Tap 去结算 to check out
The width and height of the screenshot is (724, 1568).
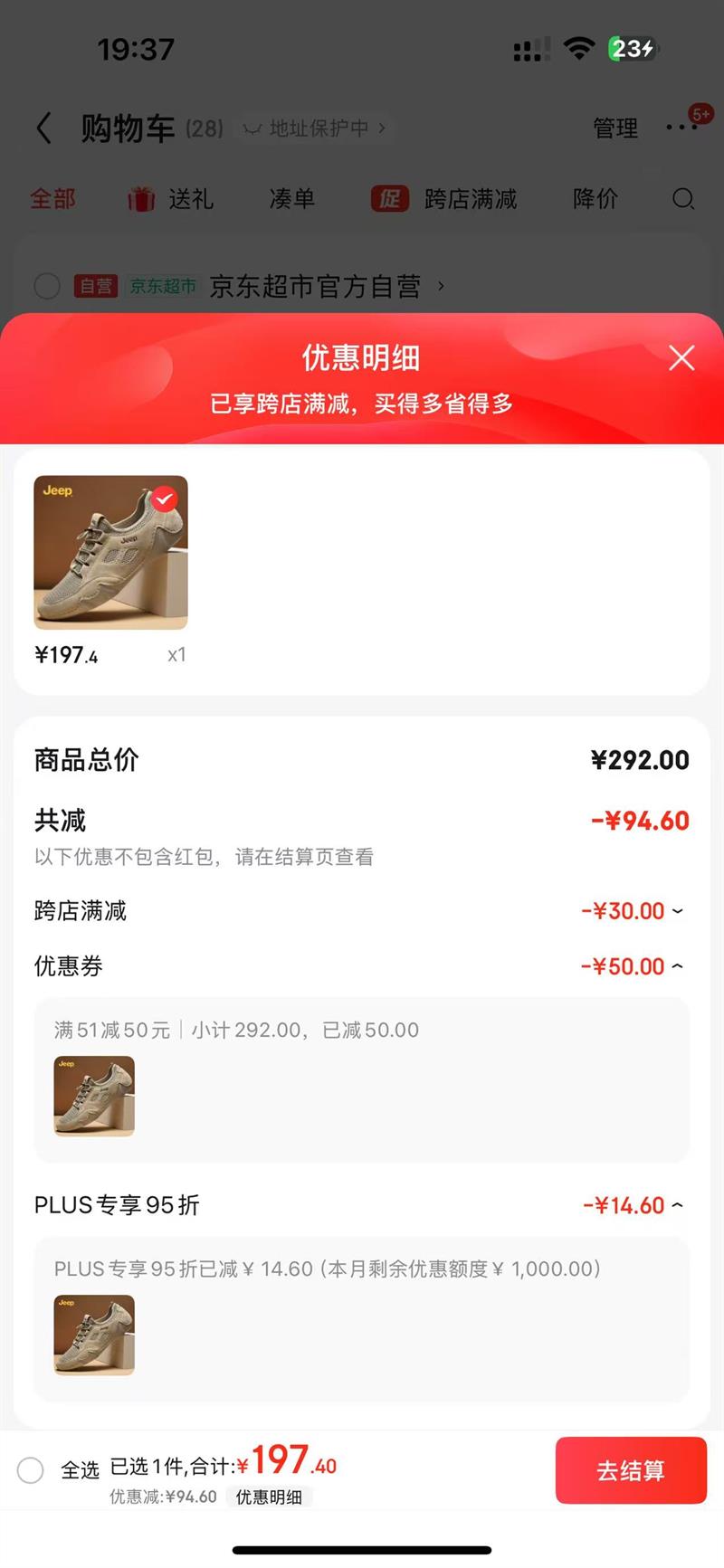631,1470
